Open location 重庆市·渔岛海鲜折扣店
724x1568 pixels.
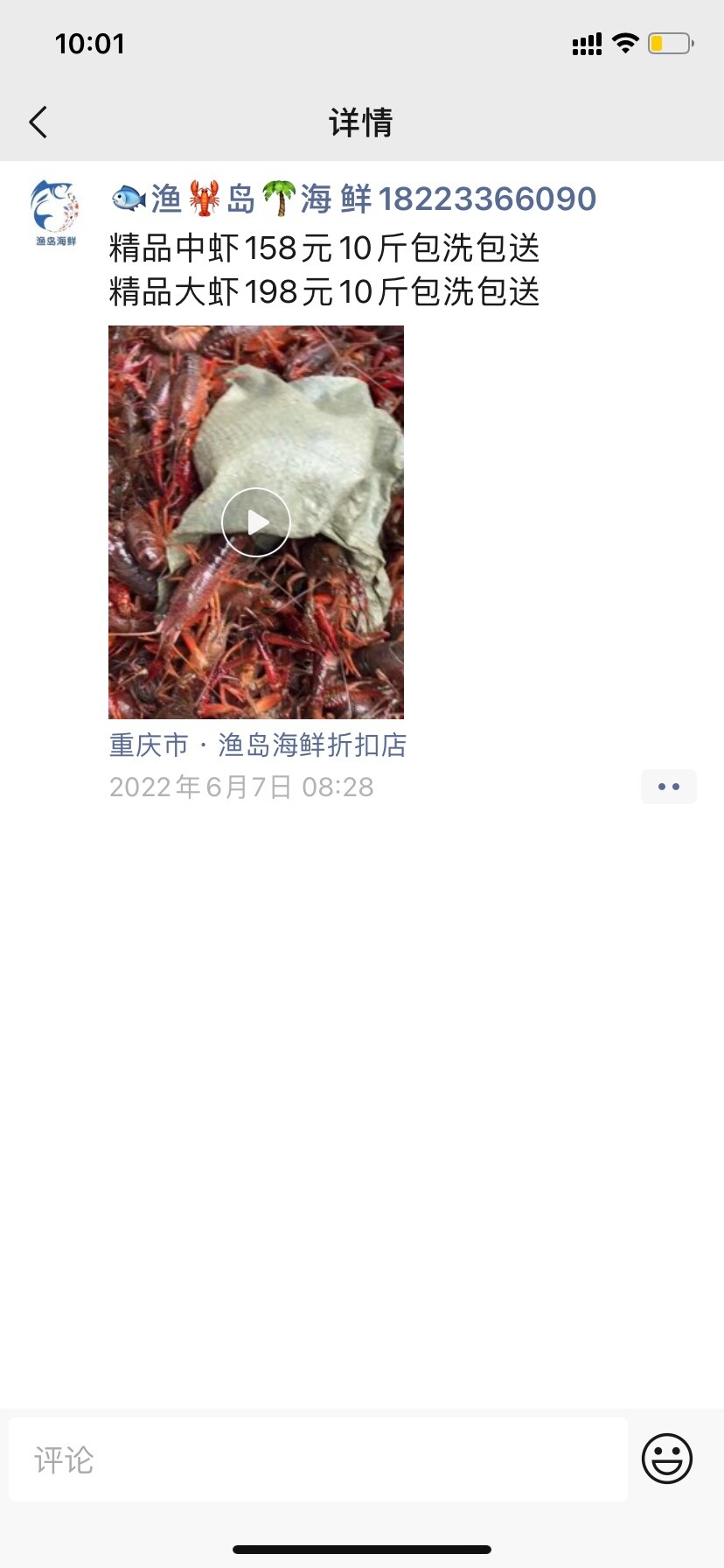coord(258,745)
